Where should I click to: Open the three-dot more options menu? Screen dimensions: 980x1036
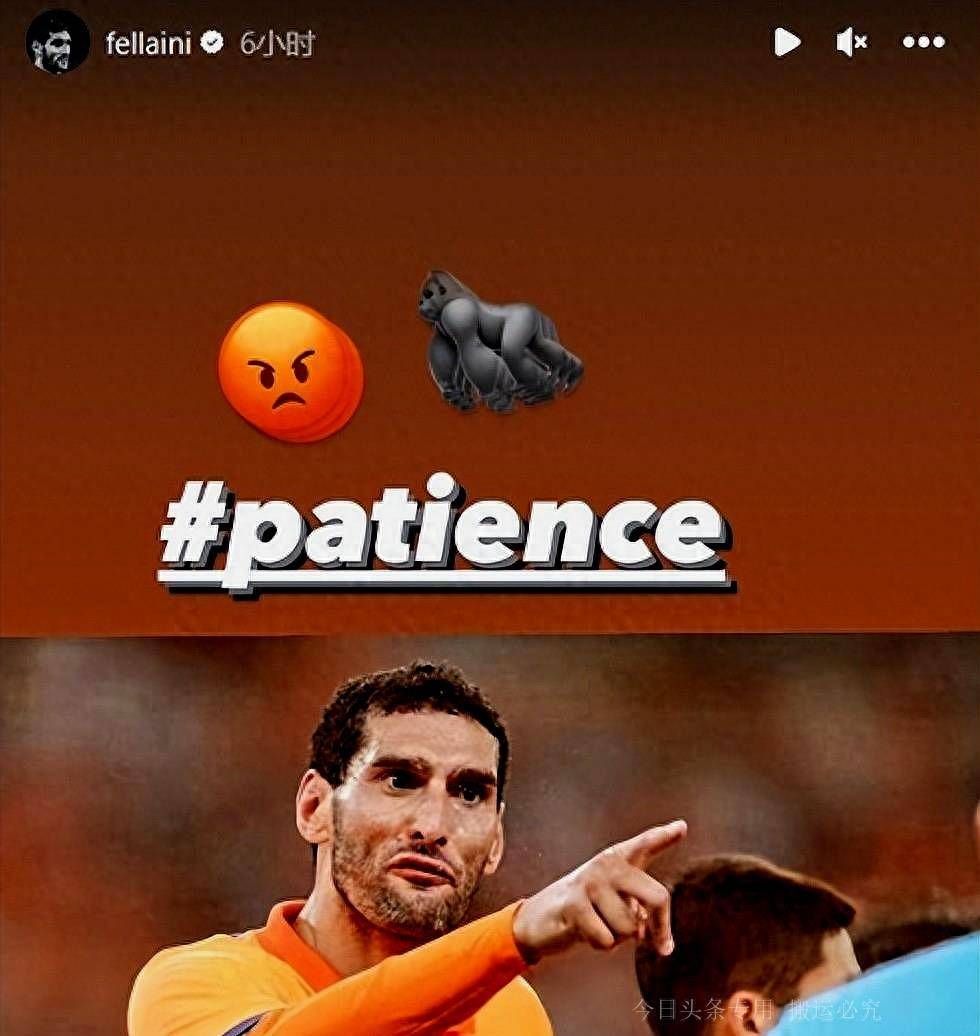[x=923, y=42]
